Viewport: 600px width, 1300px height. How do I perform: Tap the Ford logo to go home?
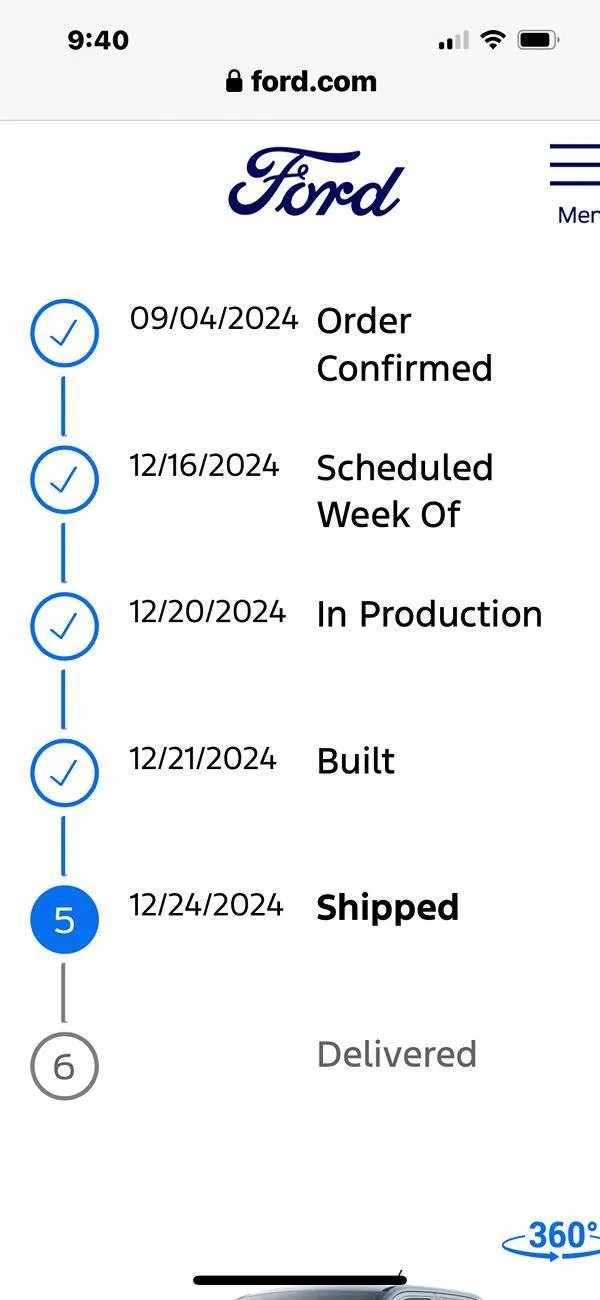tap(315, 183)
